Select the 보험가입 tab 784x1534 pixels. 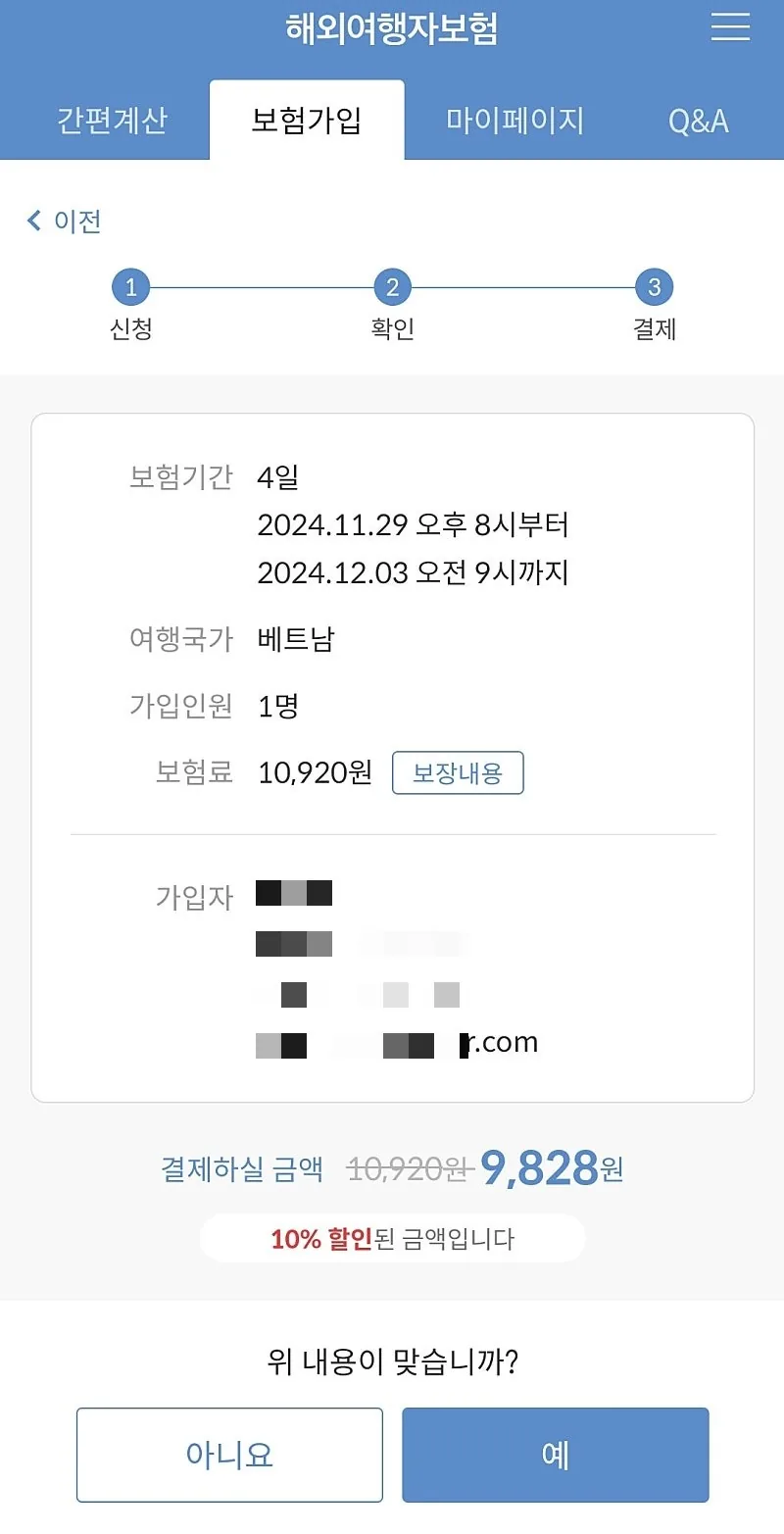pyautogui.click(x=307, y=121)
